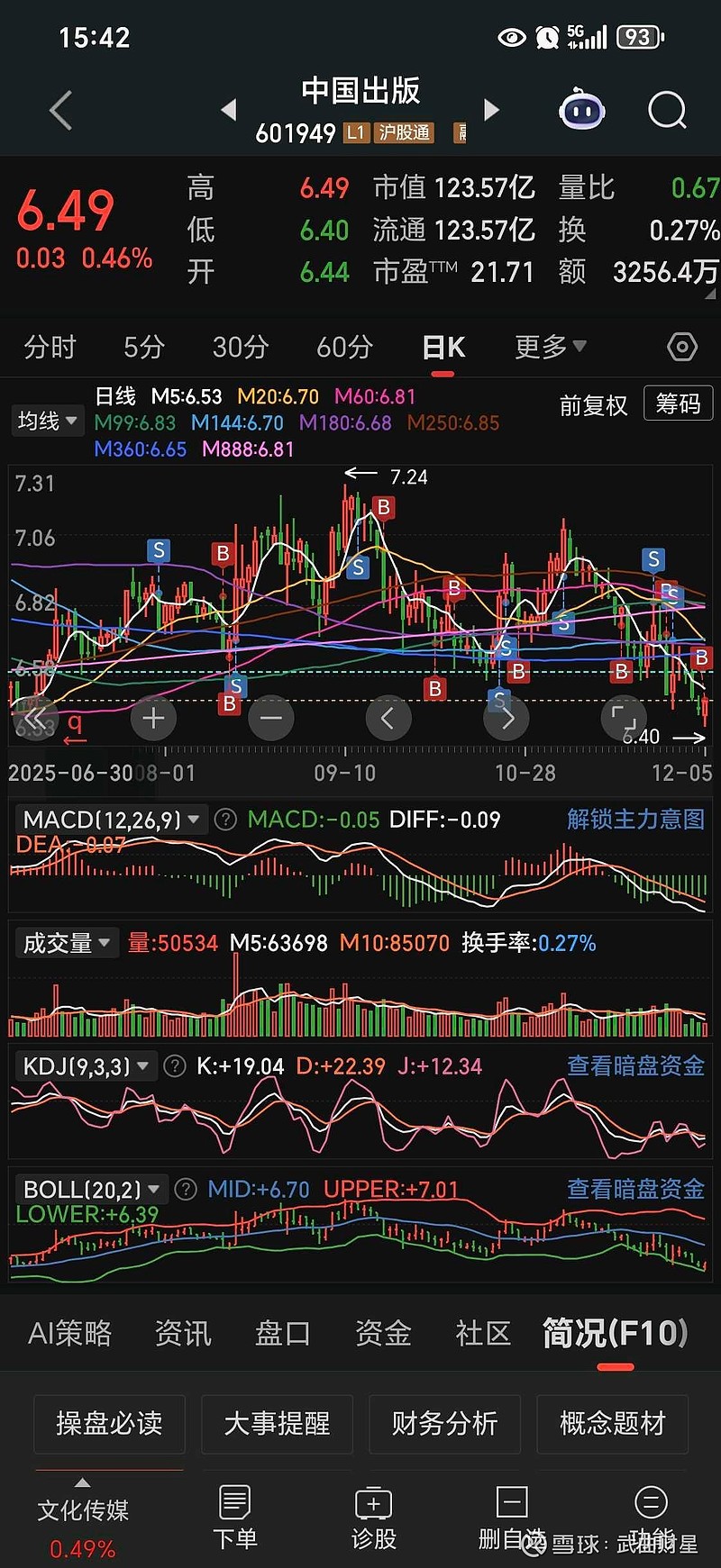Open 财务分析 section
Screen dimensions: 721x1568
click(444, 1423)
